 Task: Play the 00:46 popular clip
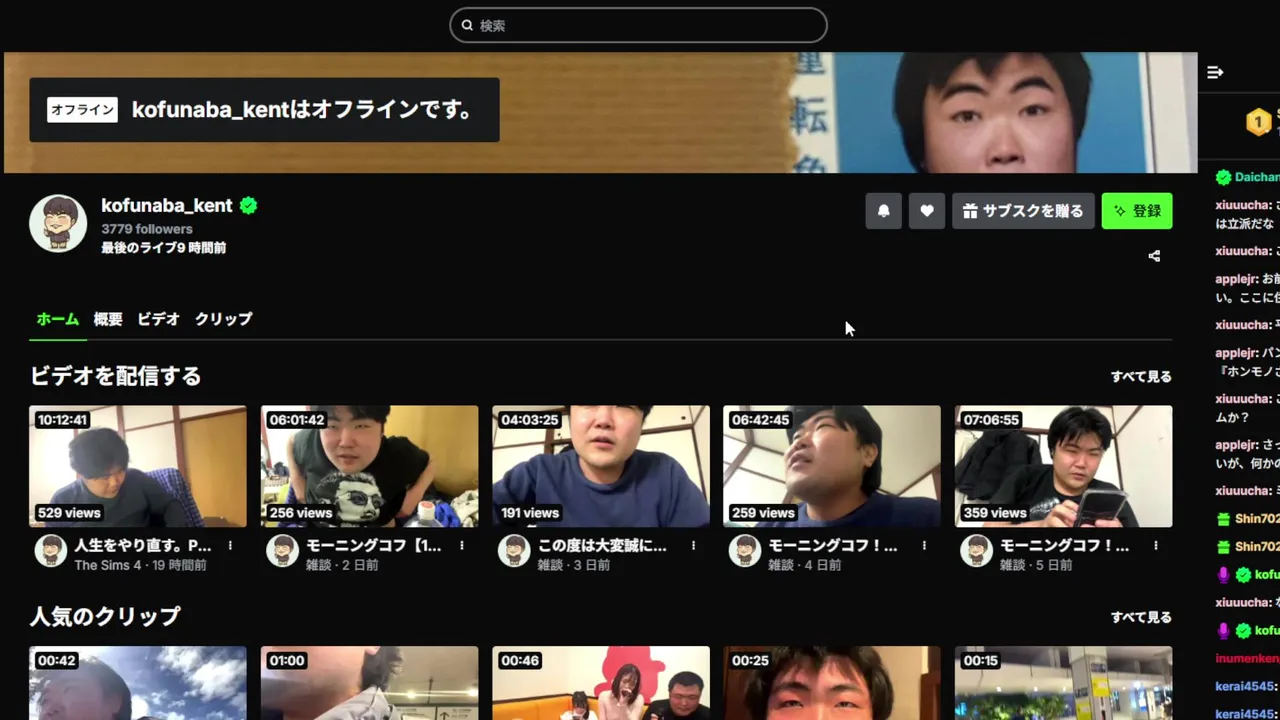pos(601,684)
